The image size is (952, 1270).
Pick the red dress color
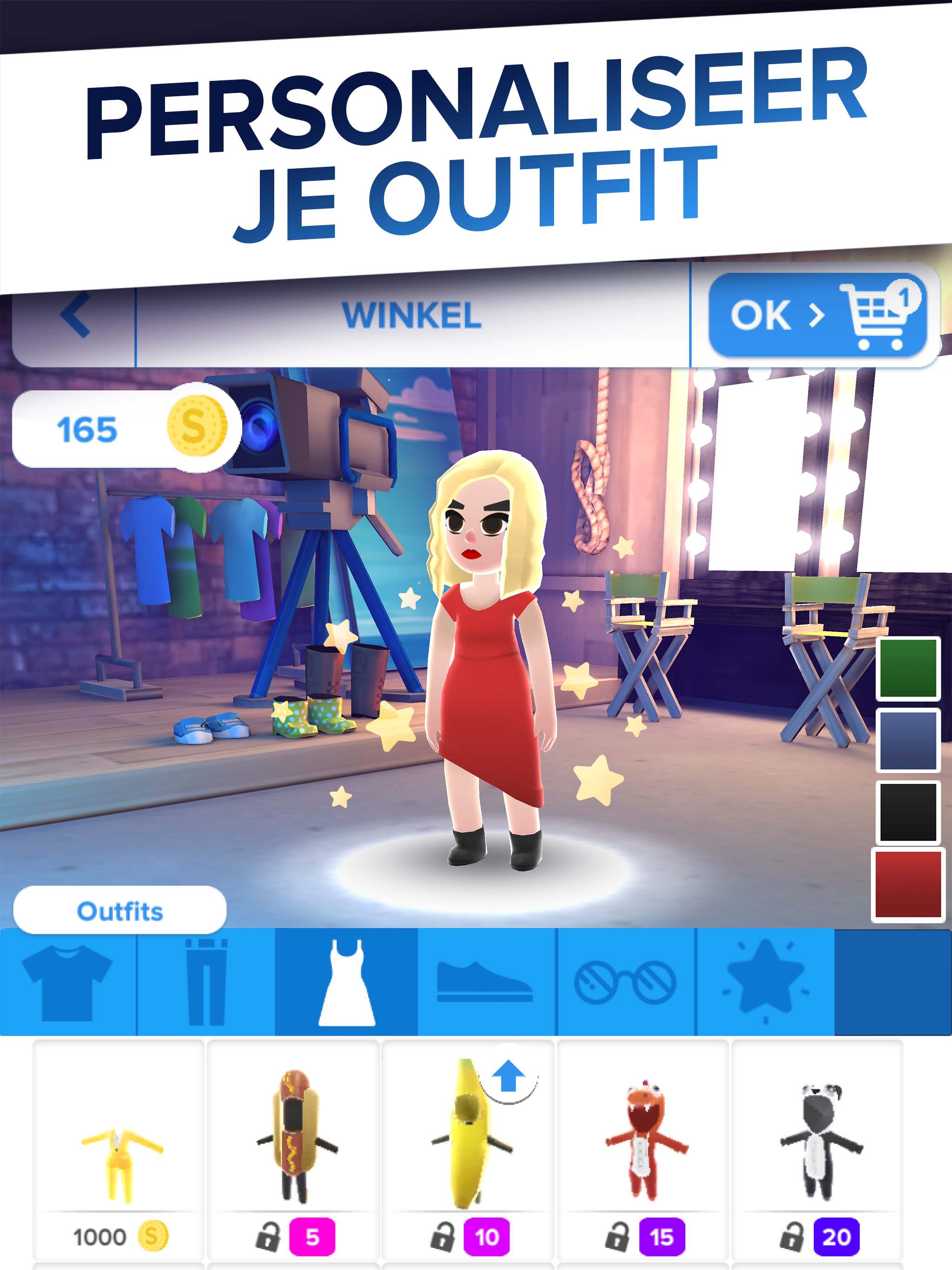click(x=908, y=885)
